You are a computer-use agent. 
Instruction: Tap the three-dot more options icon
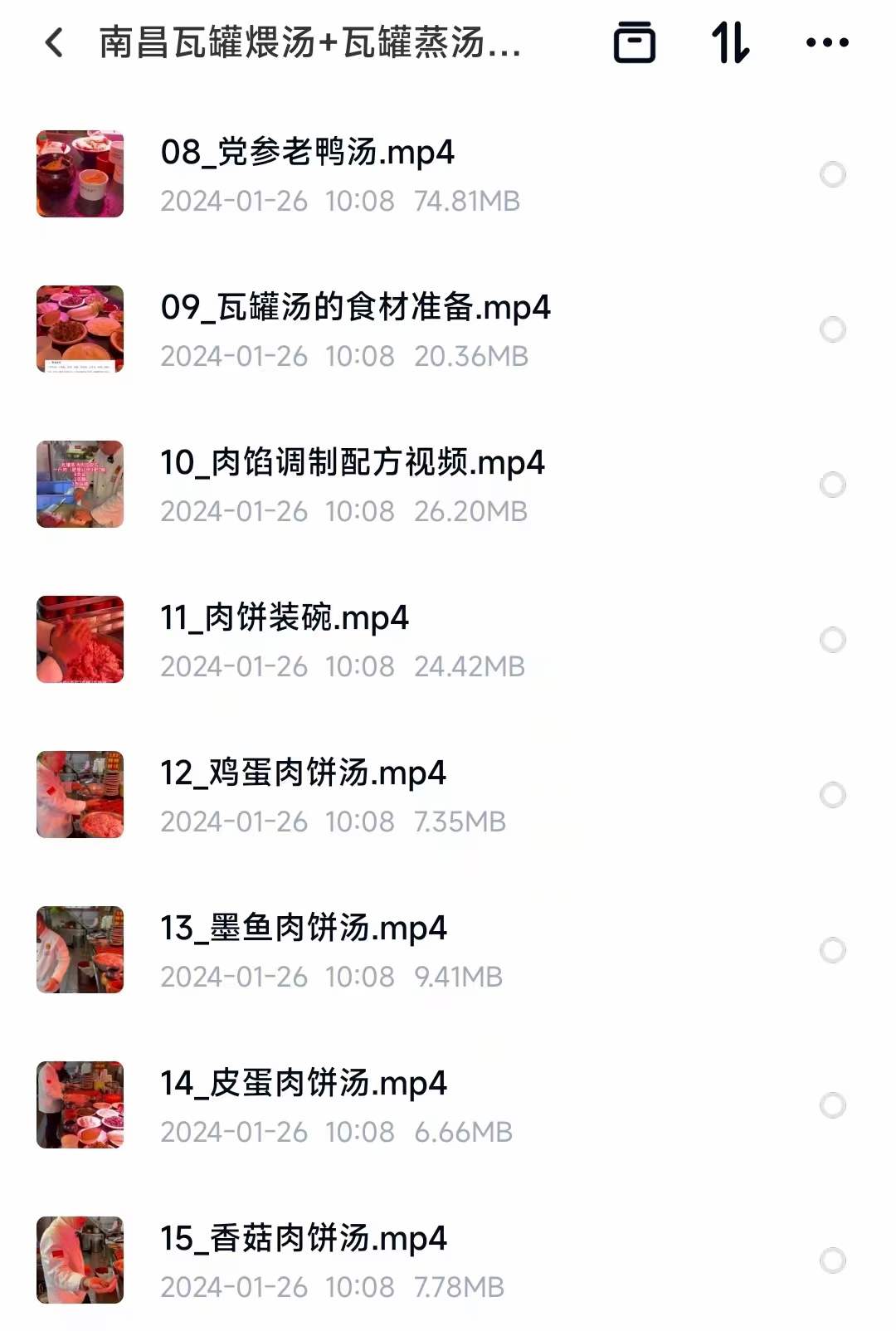826,43
